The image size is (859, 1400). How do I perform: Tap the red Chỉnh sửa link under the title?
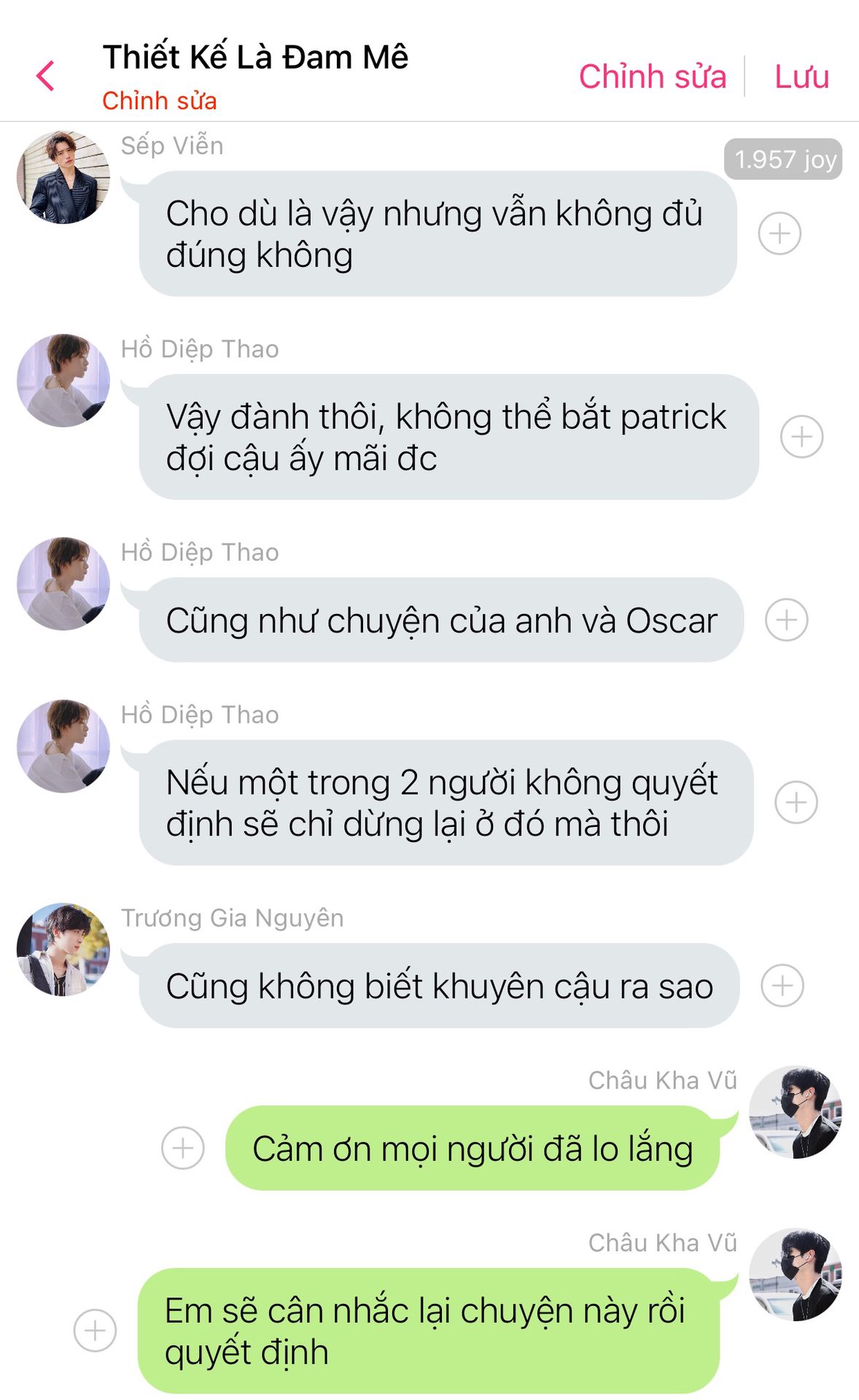159,101
